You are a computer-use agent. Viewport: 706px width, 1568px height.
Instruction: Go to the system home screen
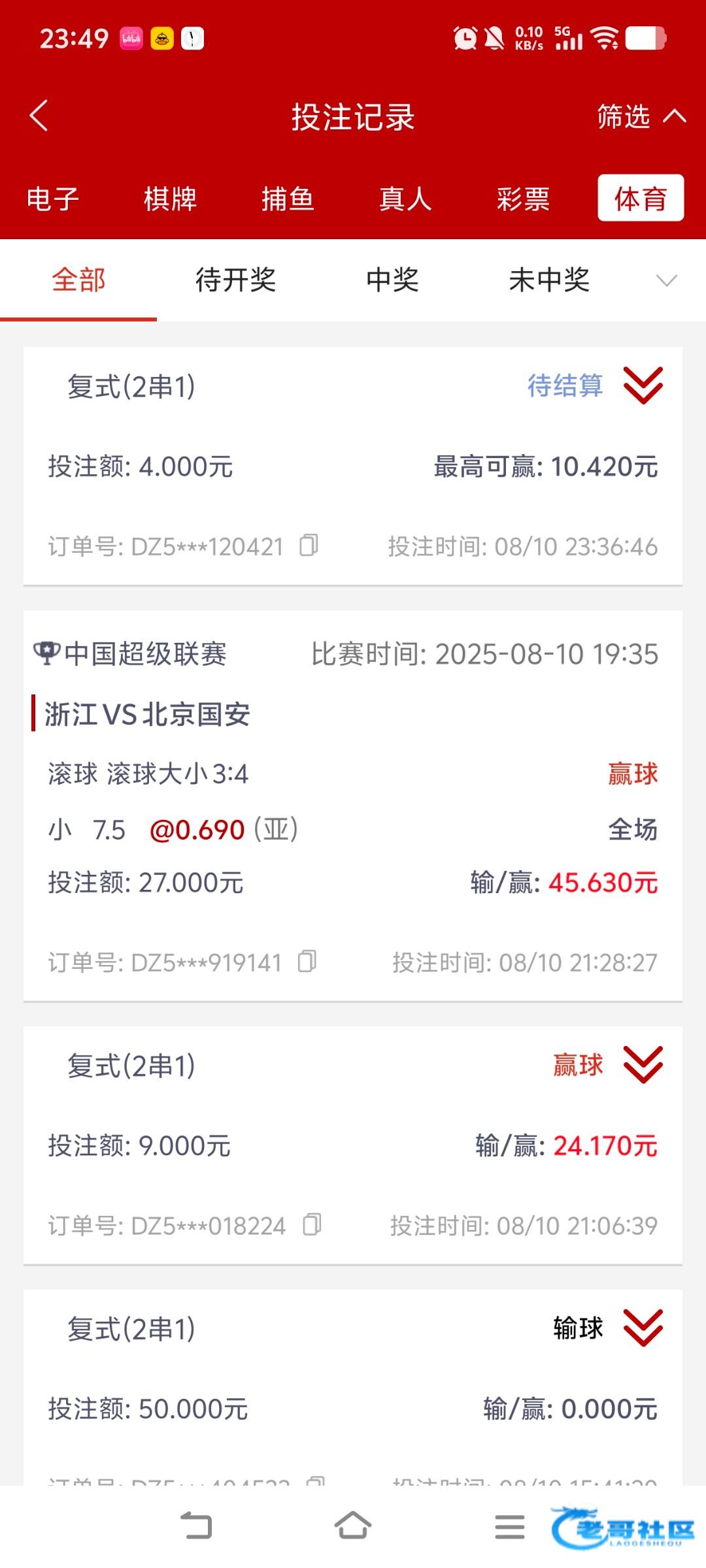[x=353, y=1526]
